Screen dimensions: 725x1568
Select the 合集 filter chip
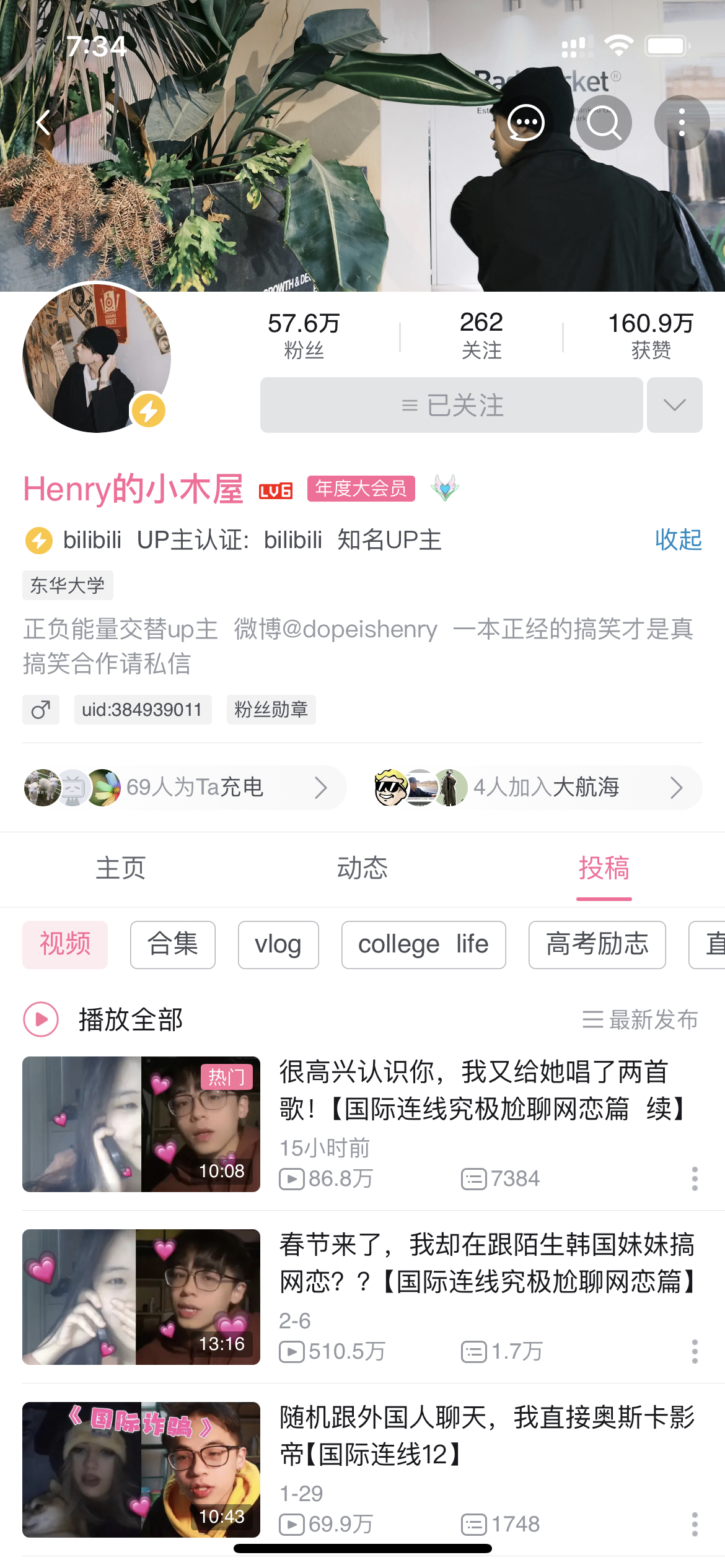[x=173, y=945]
